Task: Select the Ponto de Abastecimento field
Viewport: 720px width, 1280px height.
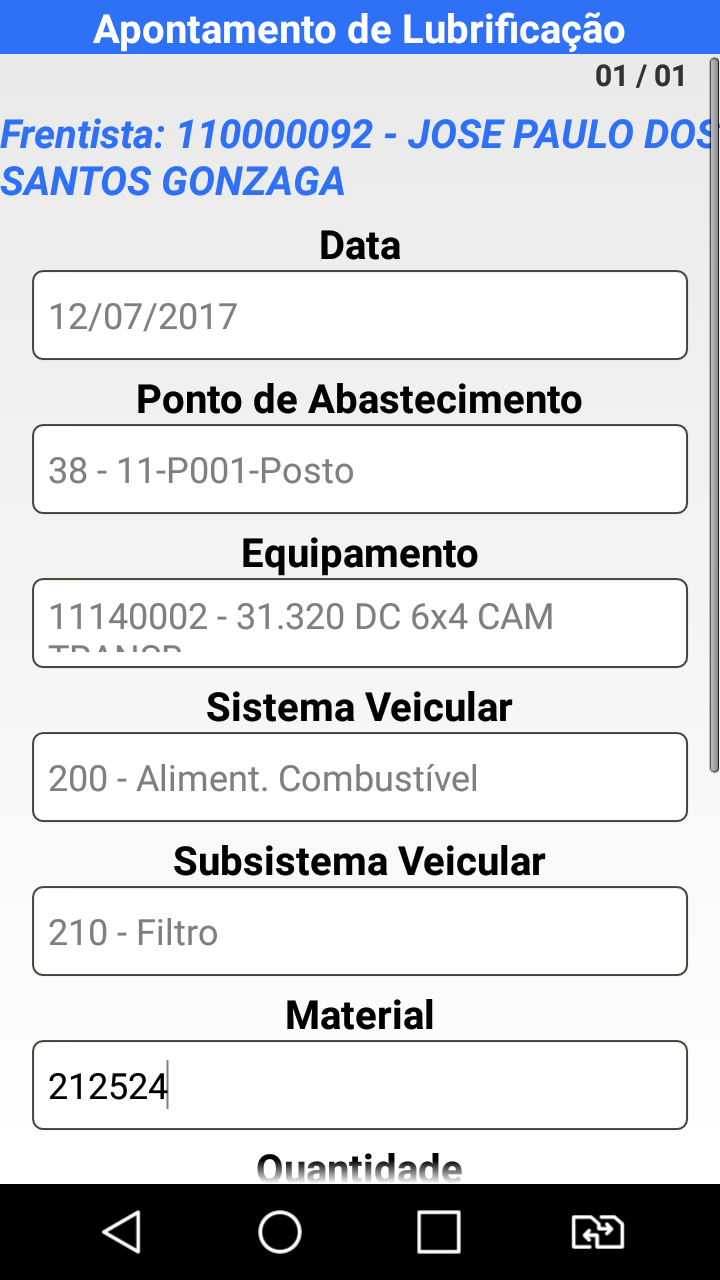Action: click(360, 469)
